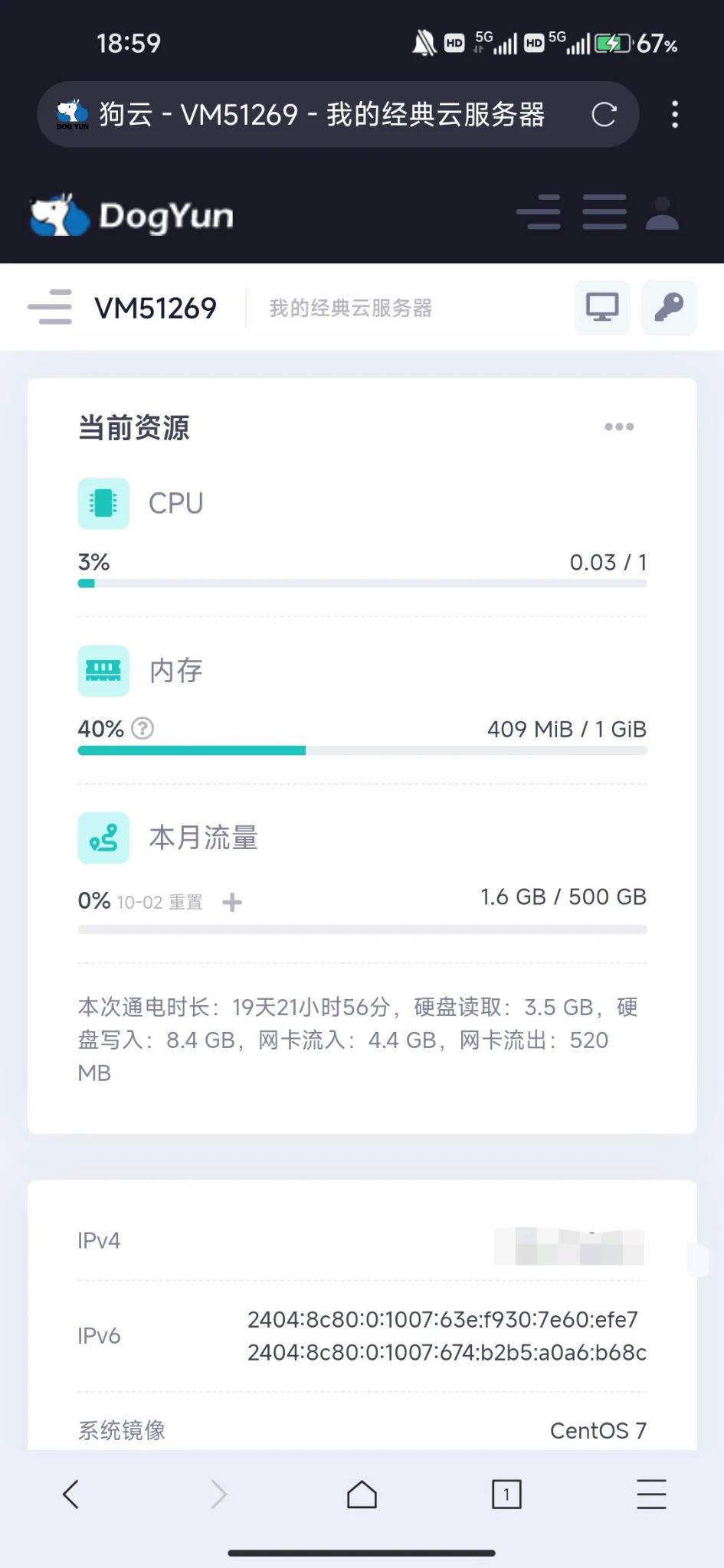Tap the plus next to 10-02 重置
Image resolution: width=724 pixels, height=1568 pixels.
point(232,903)
